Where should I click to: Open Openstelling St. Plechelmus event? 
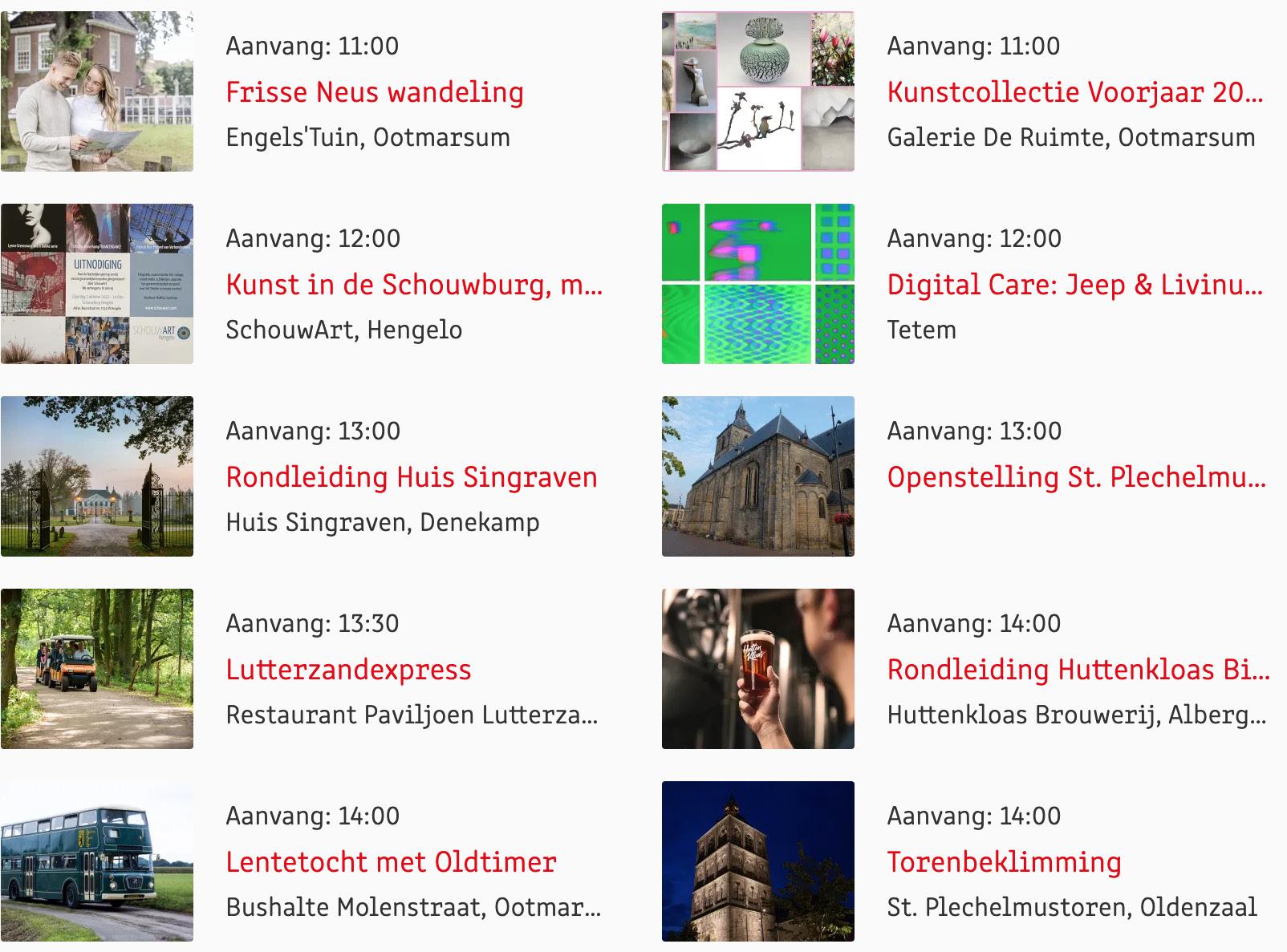coord(1076,477)
